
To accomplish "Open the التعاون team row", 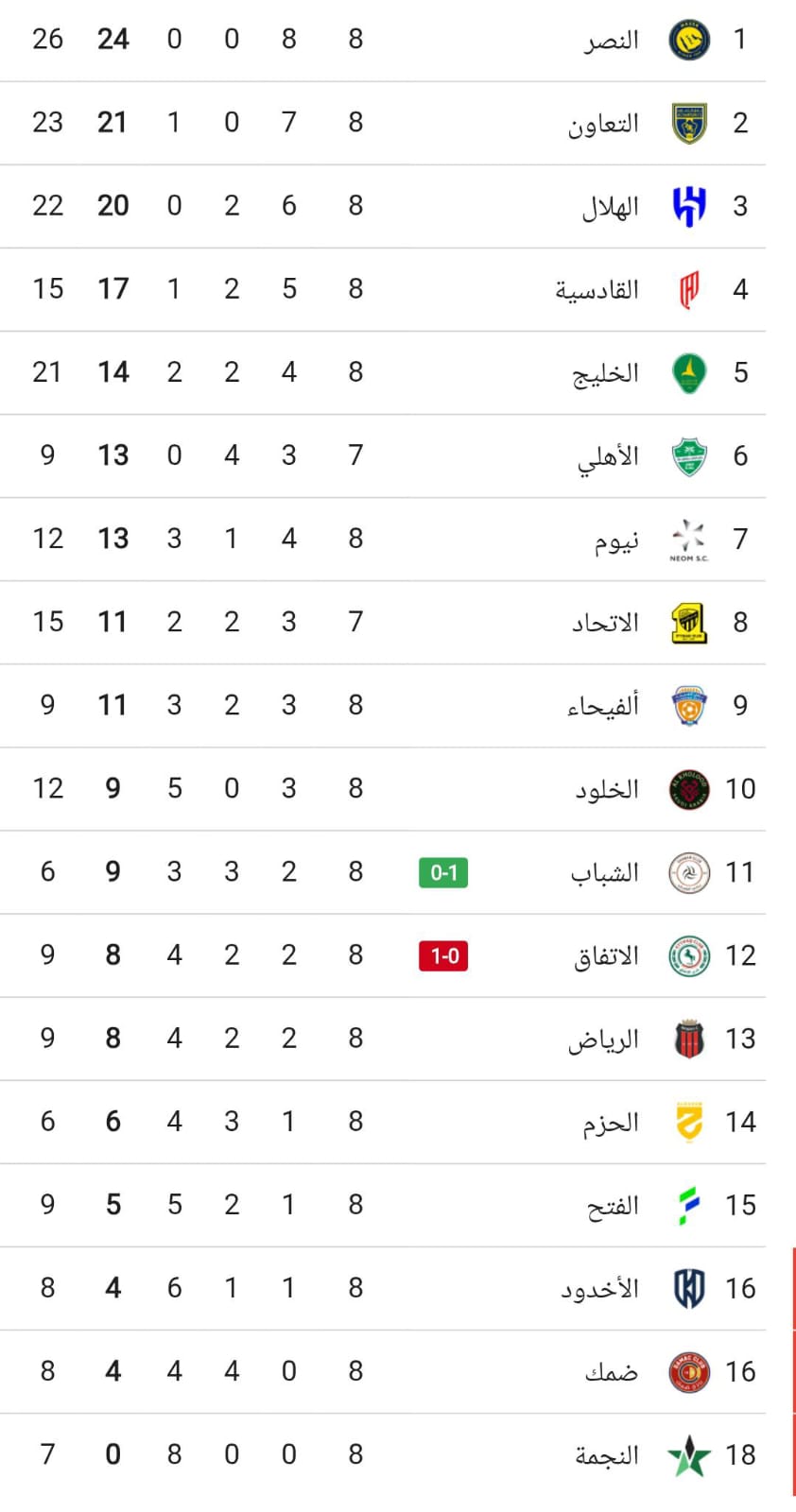I will (x=603, y=123).
